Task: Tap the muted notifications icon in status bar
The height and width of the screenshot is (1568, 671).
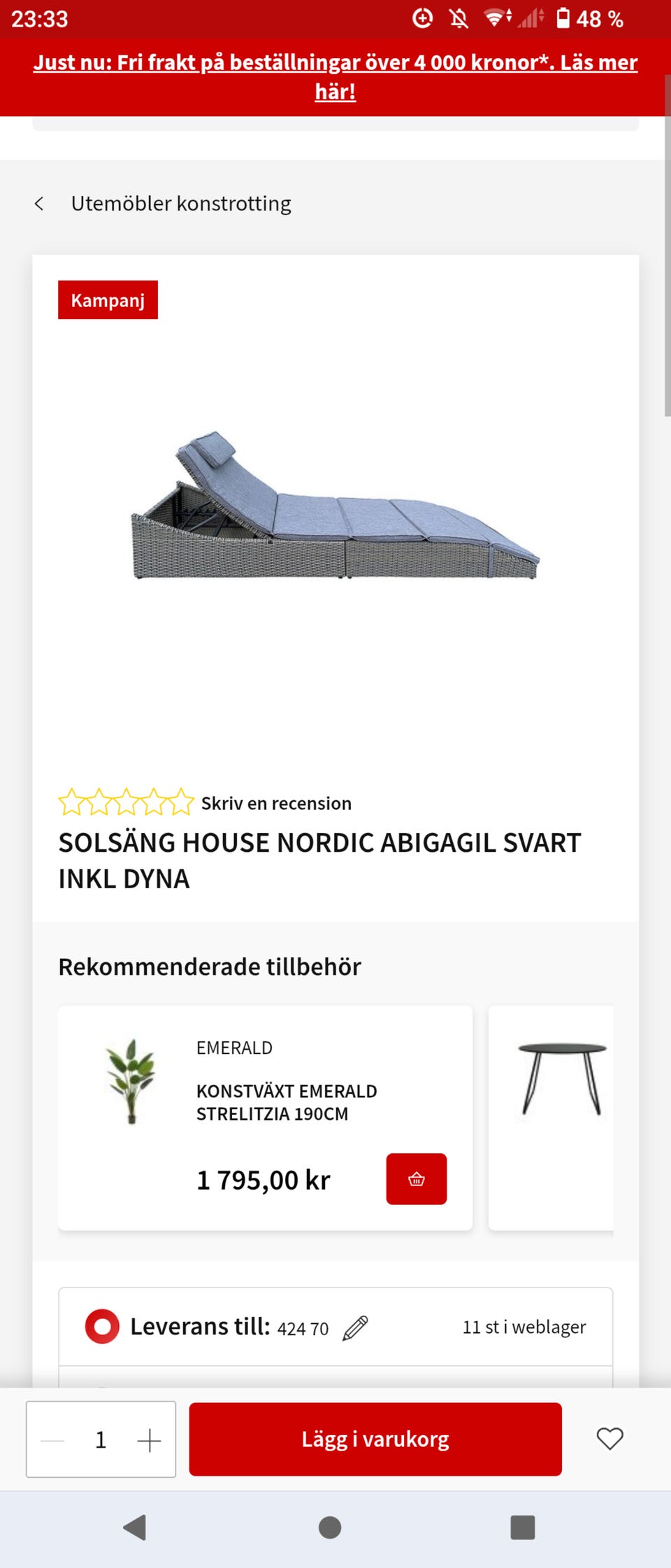Action: click(x=459, y=19)
